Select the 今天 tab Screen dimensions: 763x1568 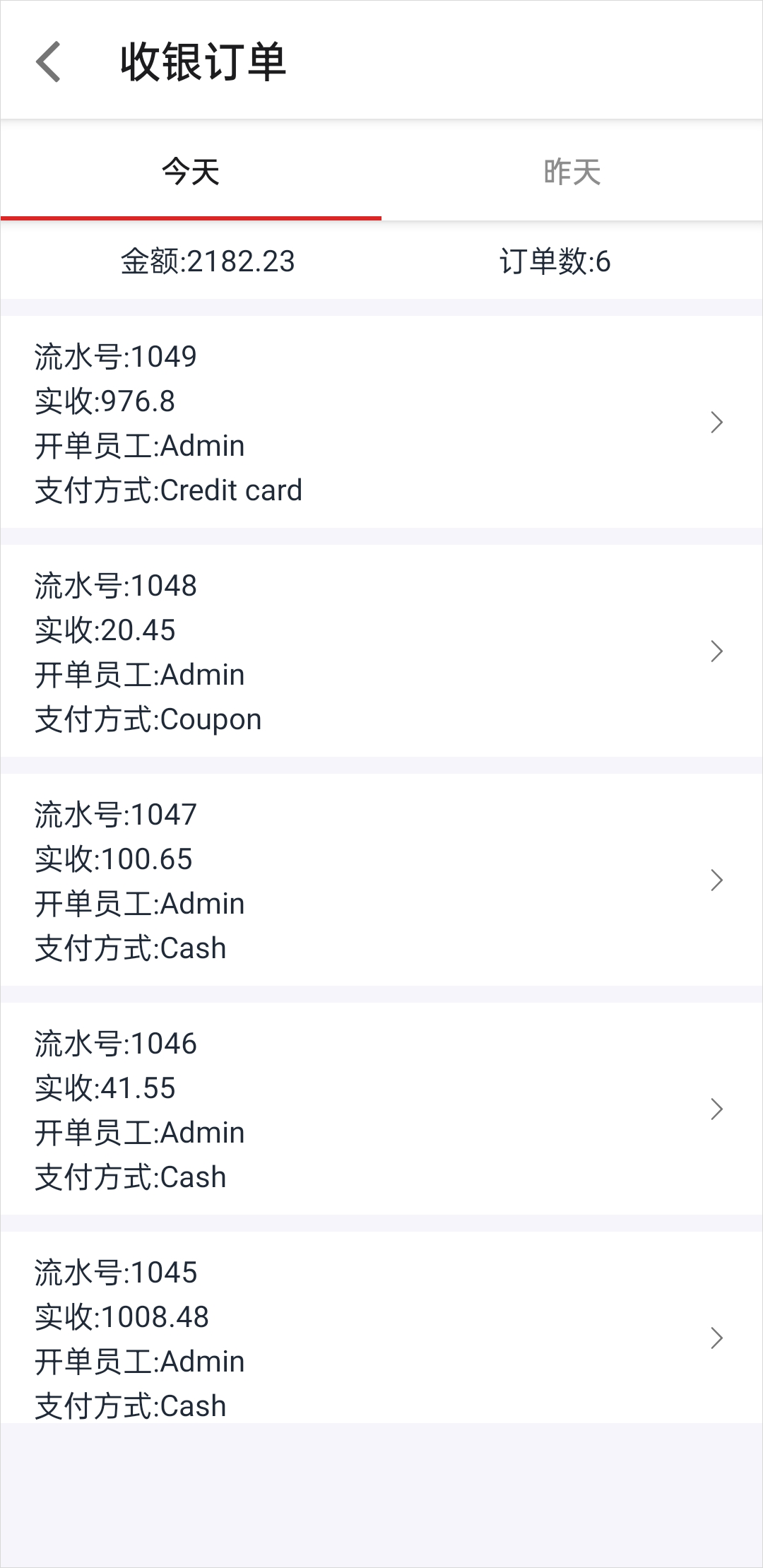[191, 171]
